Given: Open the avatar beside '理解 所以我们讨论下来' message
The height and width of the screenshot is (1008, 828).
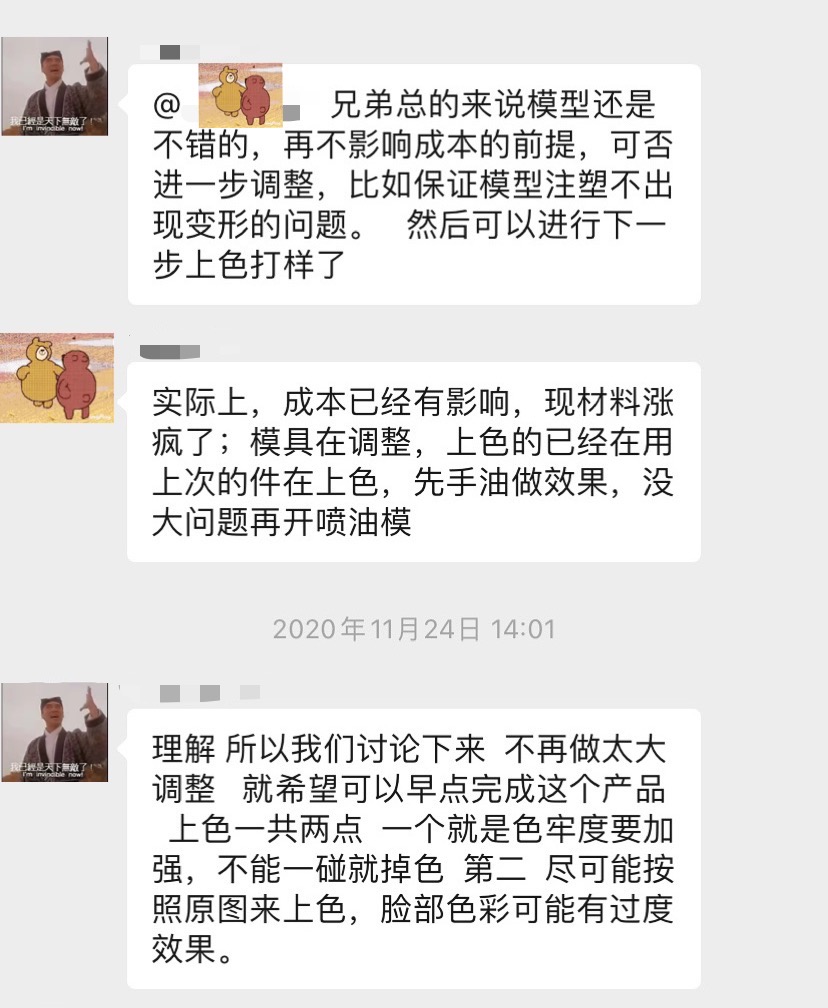Looking at the screenshot, I should 54,732.
